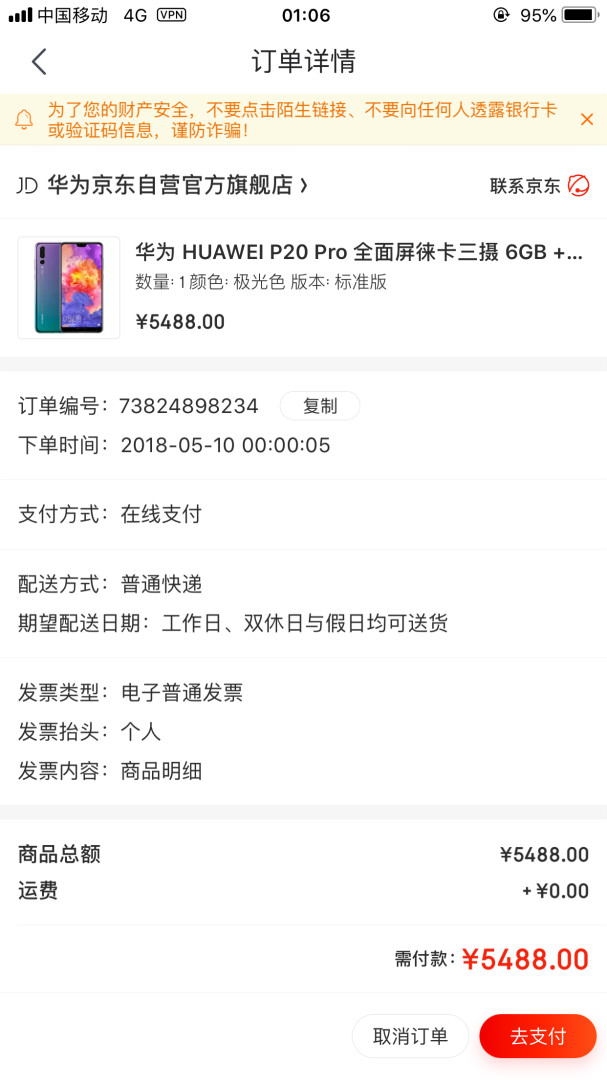
Task: Copy the order number with 复制
Action: [319, 406]
